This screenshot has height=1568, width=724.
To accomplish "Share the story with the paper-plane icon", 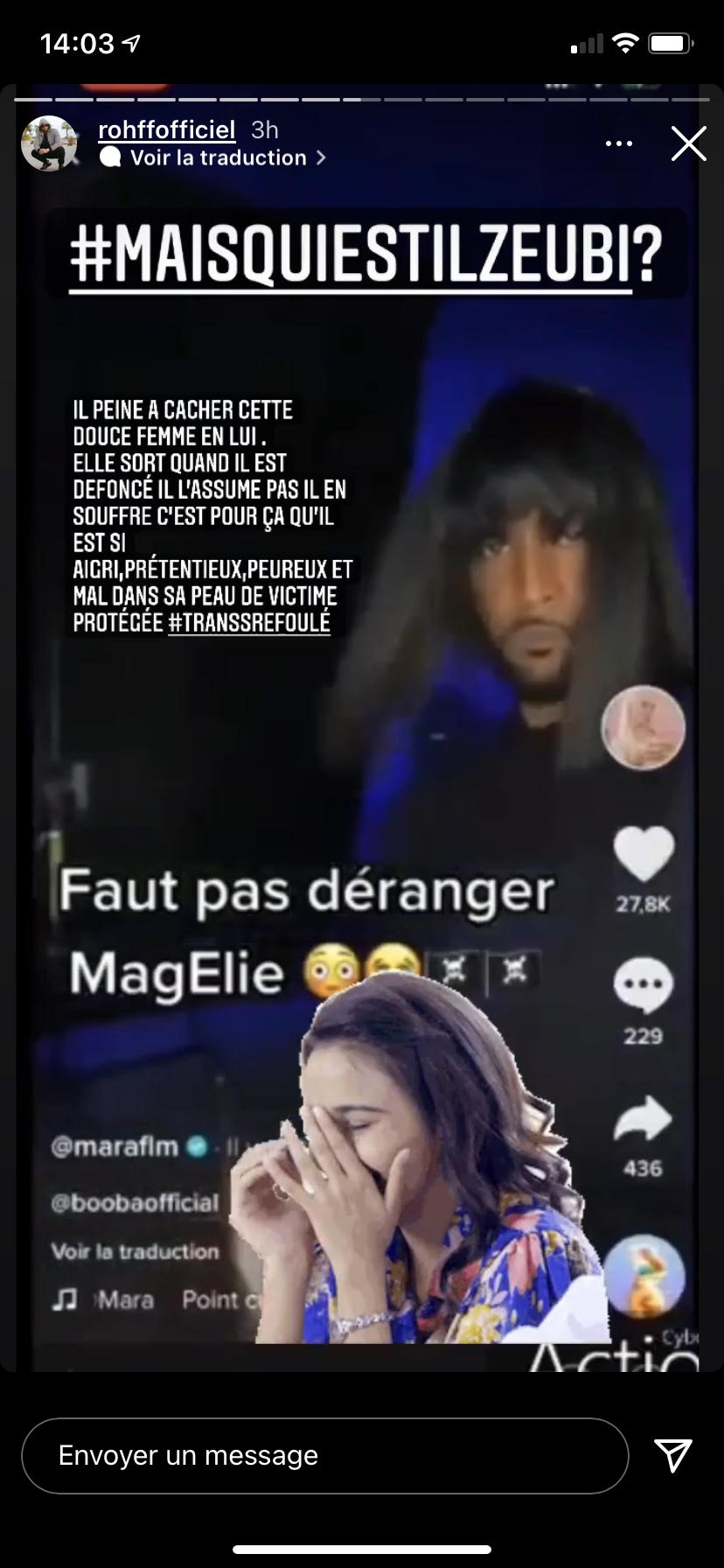I will pyautogui.click(x=673, y=1454).
